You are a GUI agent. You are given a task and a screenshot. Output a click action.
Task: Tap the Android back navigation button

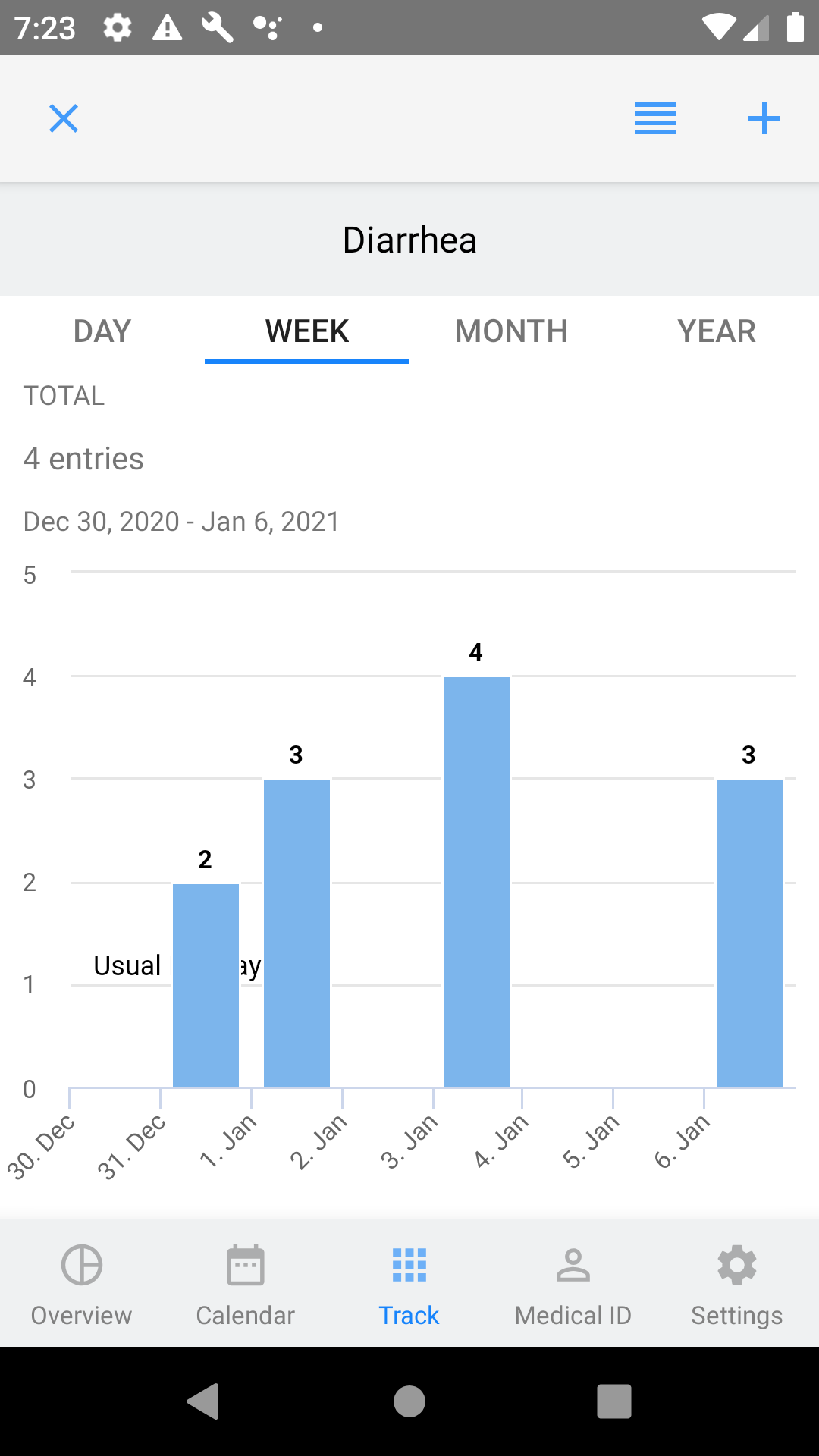coord(205,1401)
